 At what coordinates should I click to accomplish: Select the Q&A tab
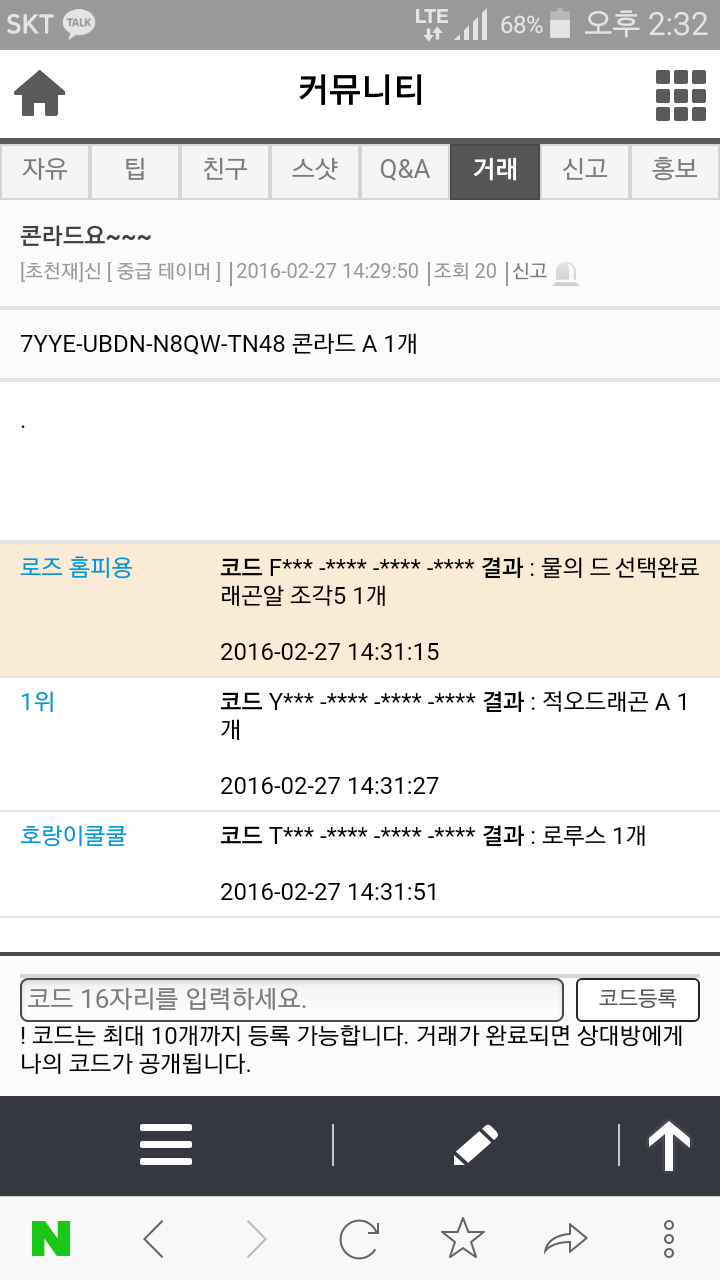pyautogui.click(x=405, y=170)
